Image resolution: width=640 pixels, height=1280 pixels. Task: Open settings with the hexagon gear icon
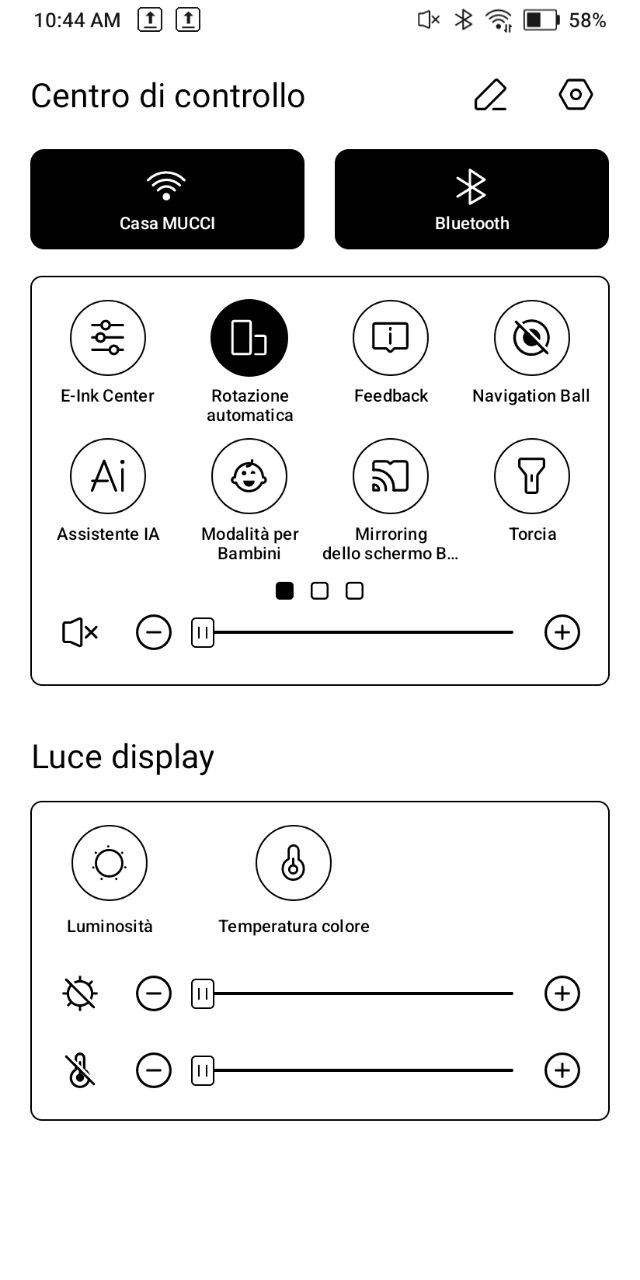(x=576, y=95)
